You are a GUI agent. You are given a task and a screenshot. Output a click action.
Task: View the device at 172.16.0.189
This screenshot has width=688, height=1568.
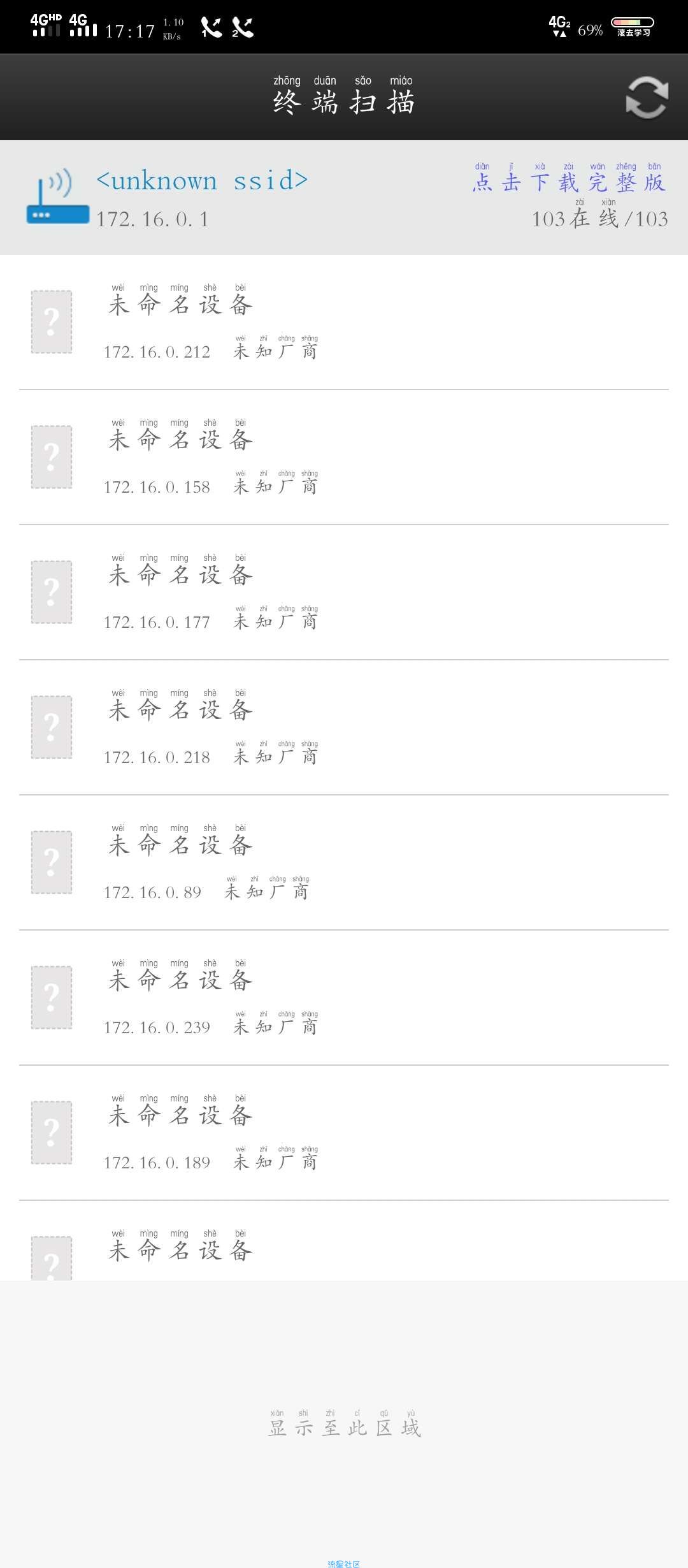coord(344,1133)
